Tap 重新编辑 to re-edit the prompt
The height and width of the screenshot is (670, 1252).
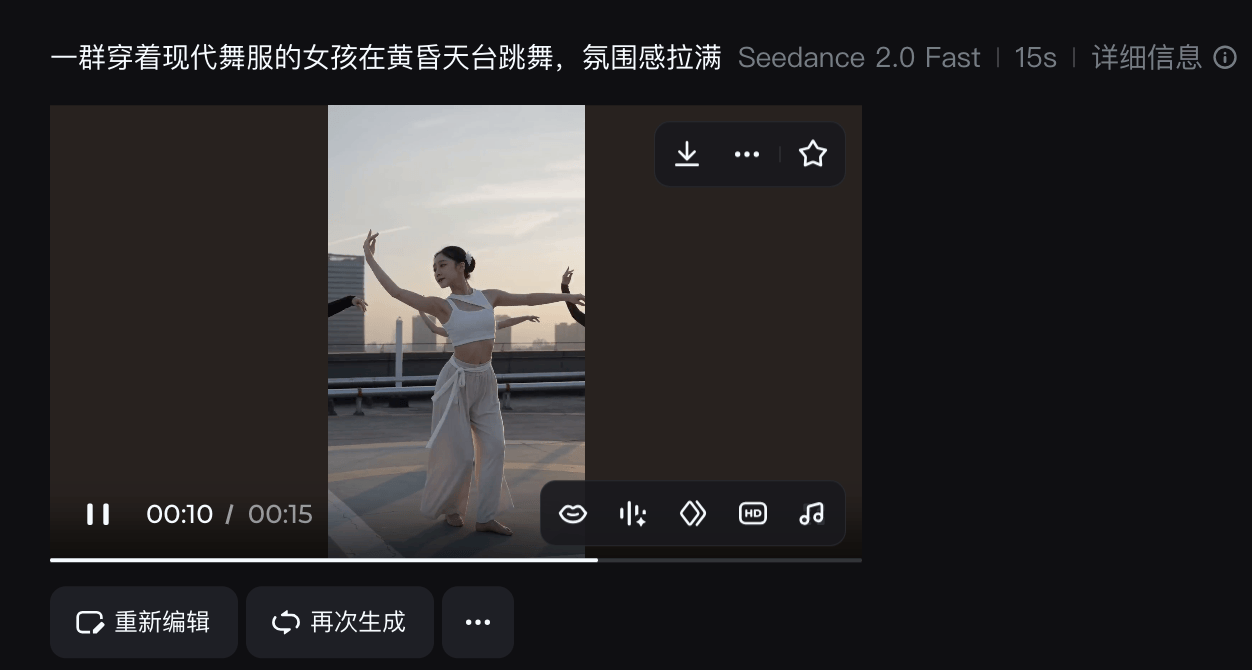tap(144, 622)
